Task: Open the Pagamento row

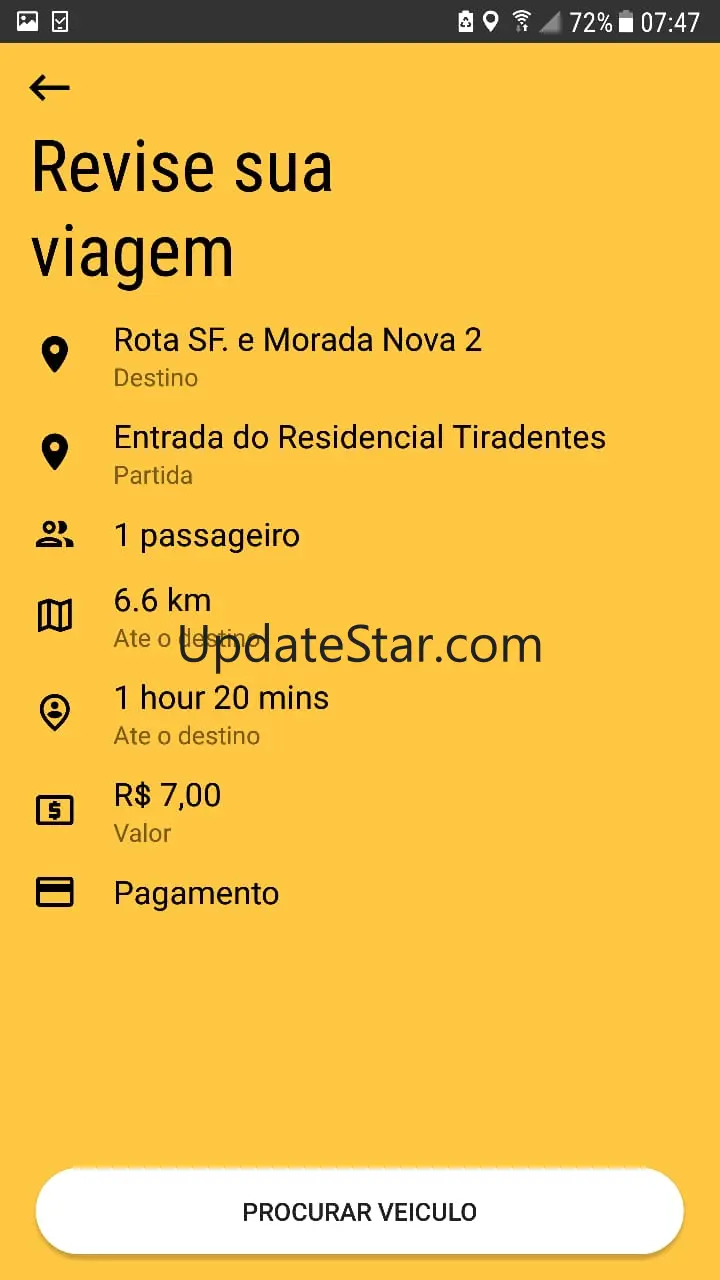Action: [197, 893]
